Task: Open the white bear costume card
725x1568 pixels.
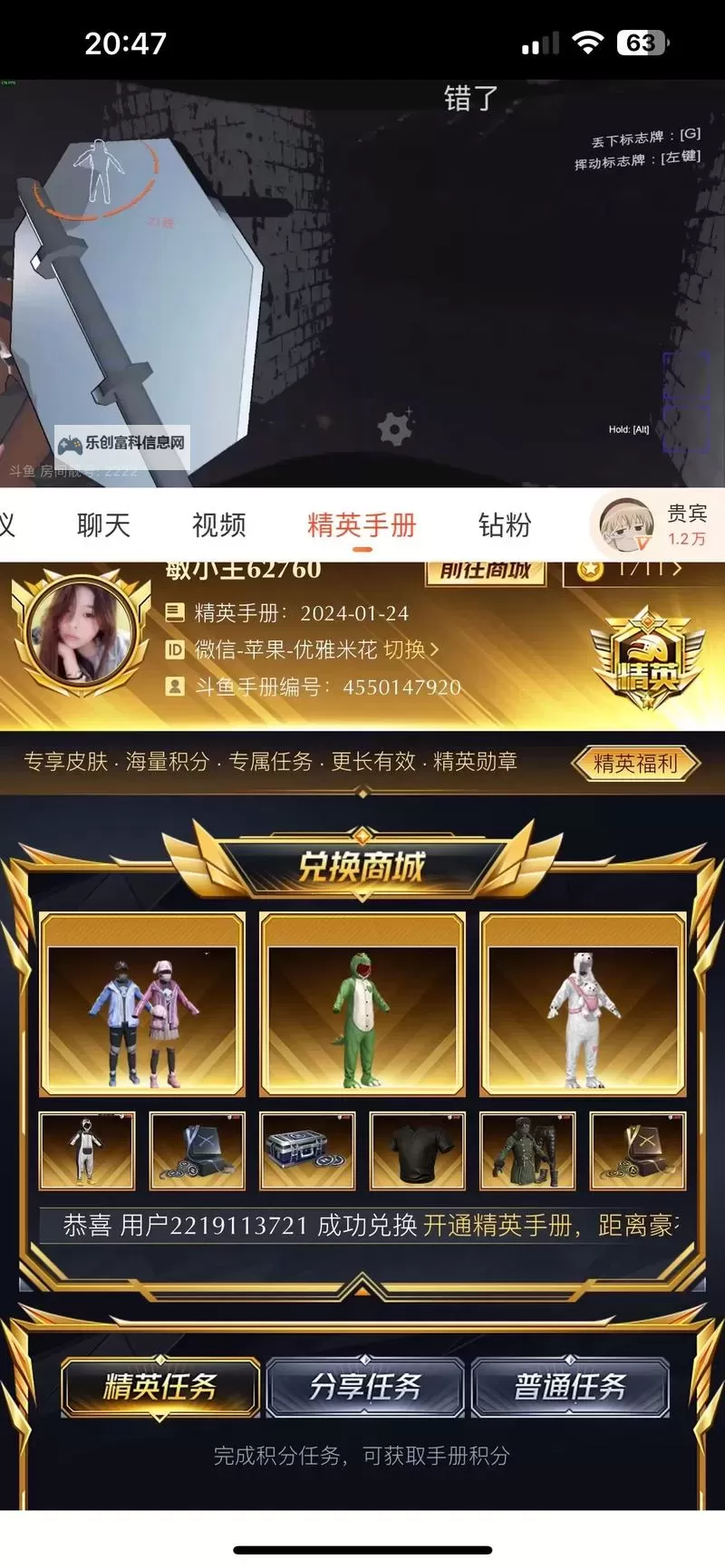Action: 583,1005
